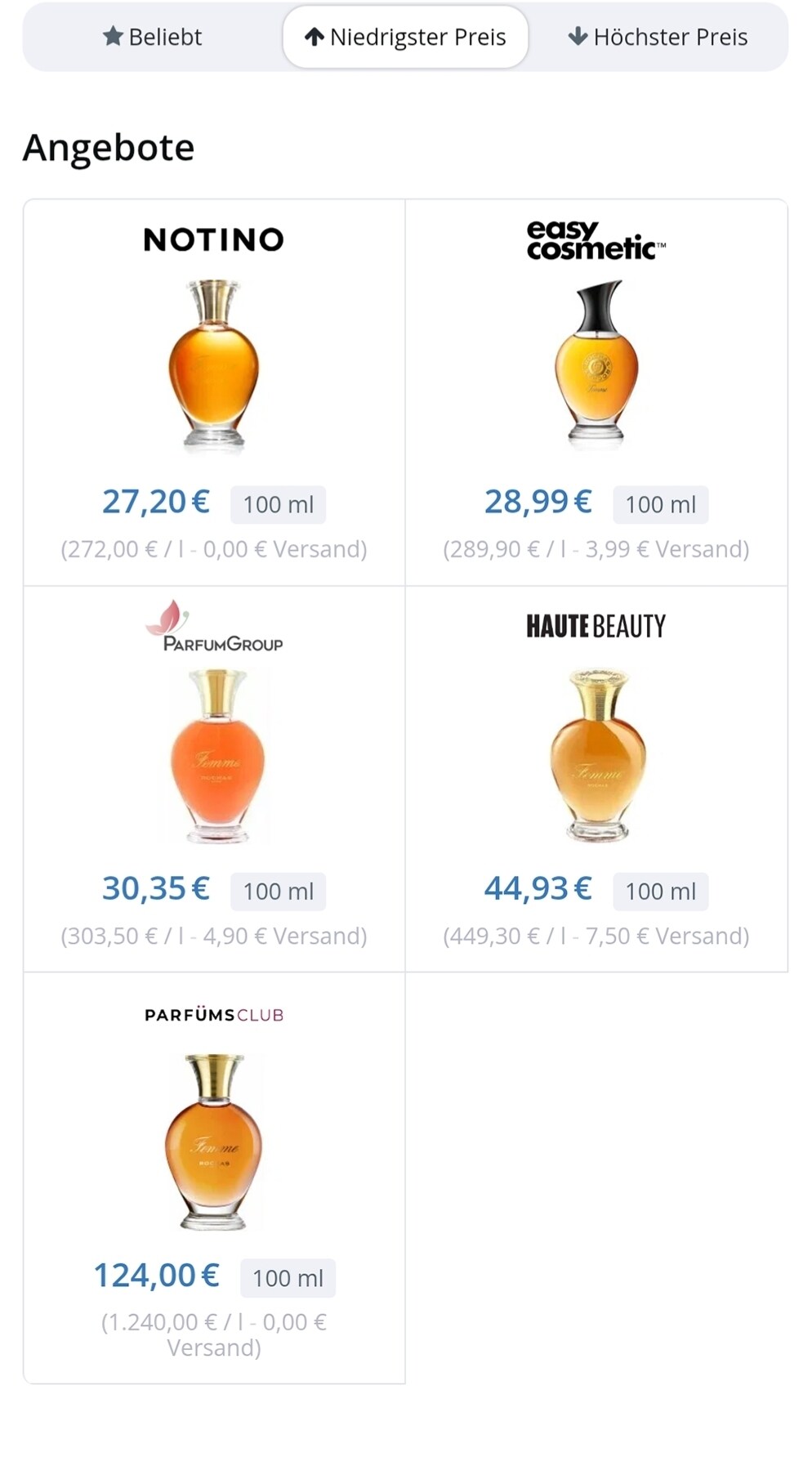The image size is (812, 1466).
Task: Sort offers by Beliebt
Action: (x=153, y=37)
